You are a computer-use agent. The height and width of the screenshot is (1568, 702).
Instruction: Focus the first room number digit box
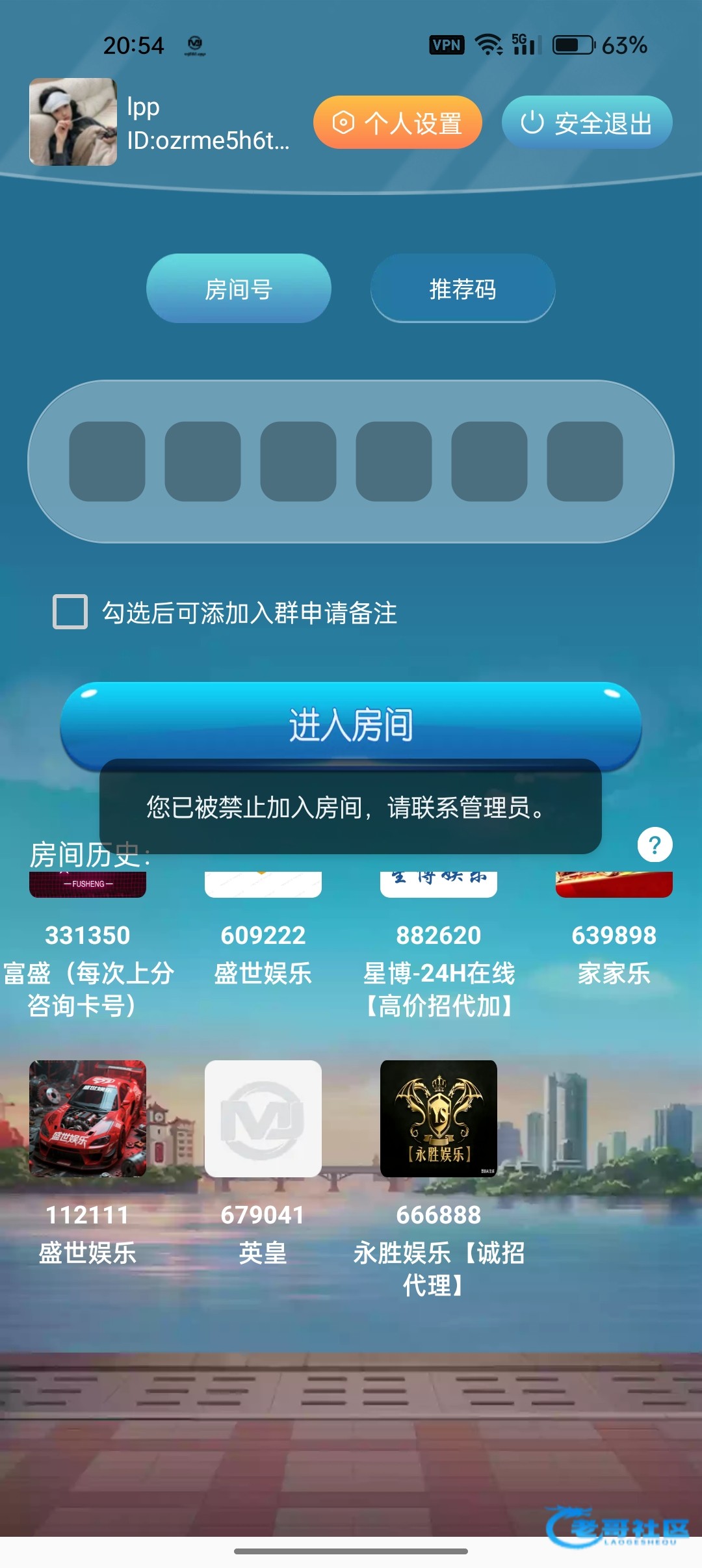[107, 461]
